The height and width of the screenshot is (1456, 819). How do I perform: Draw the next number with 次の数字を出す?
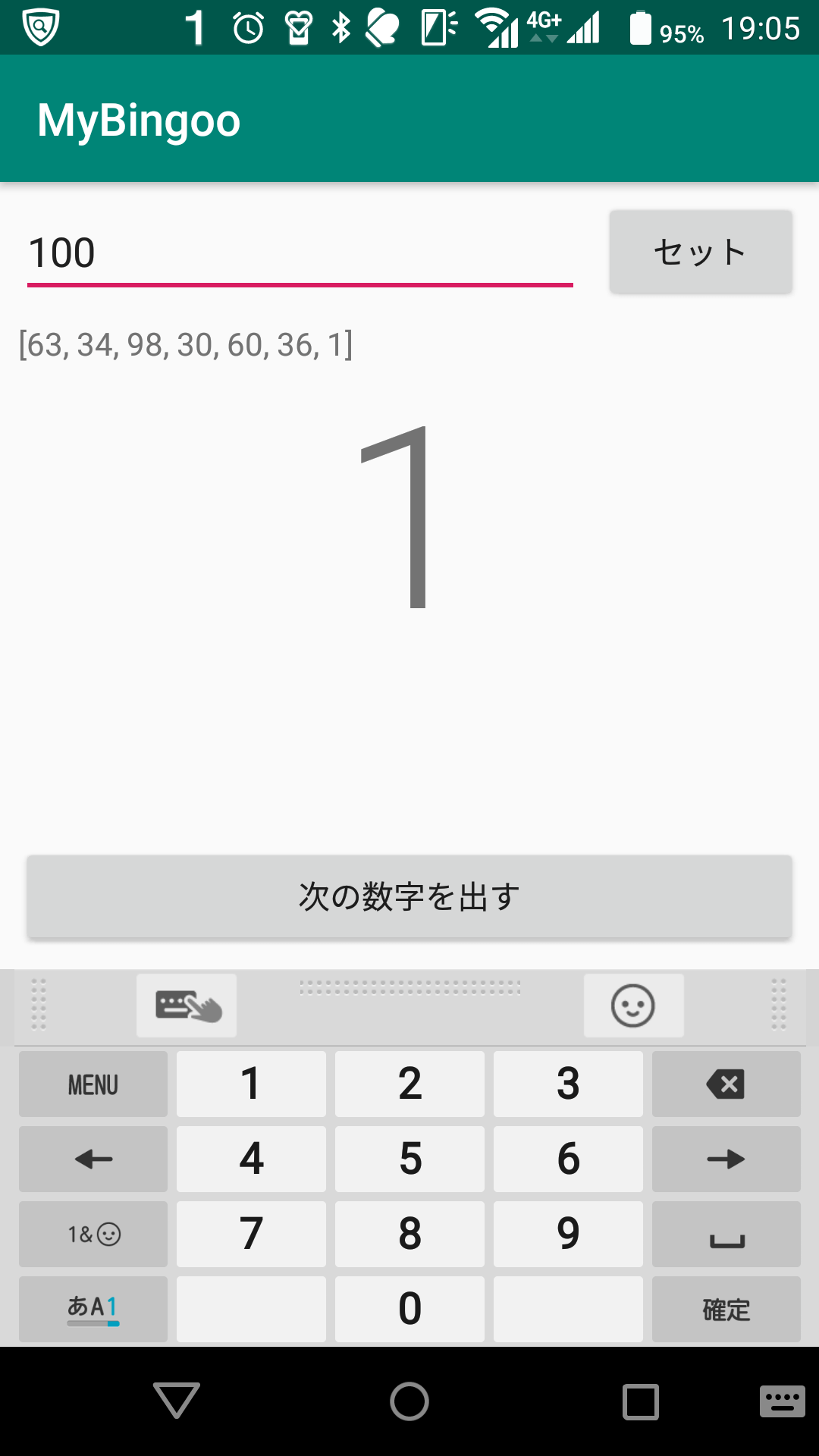pos(409,896)
